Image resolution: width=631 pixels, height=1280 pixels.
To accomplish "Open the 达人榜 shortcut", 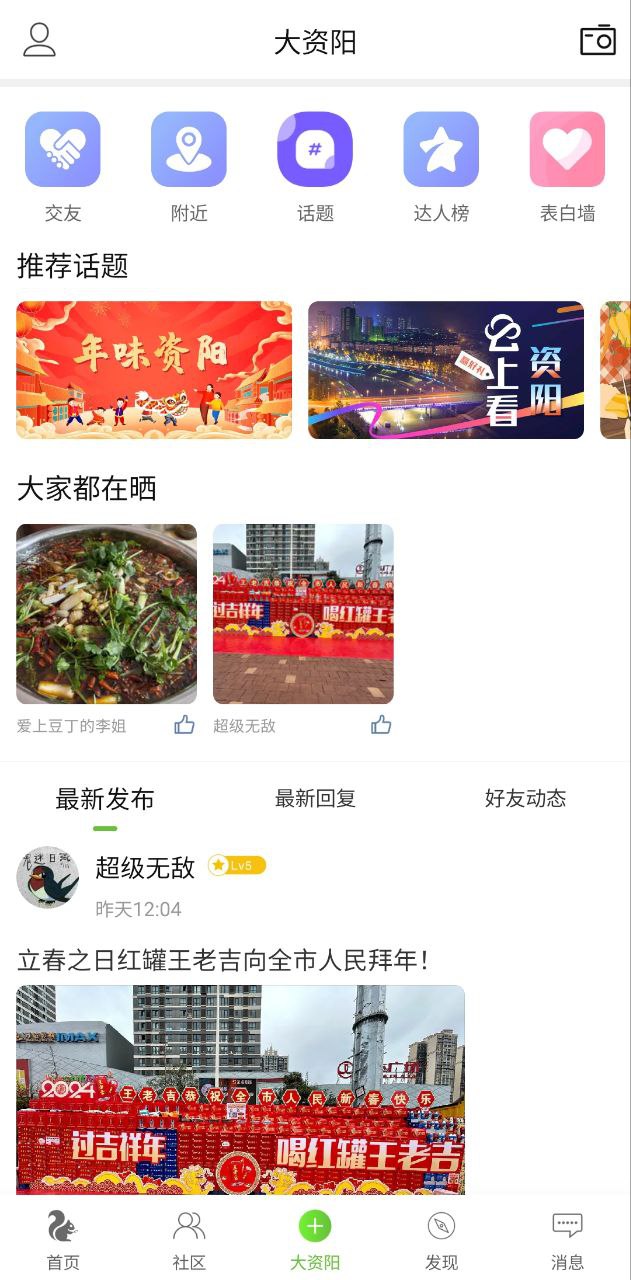I will point(441,150).
